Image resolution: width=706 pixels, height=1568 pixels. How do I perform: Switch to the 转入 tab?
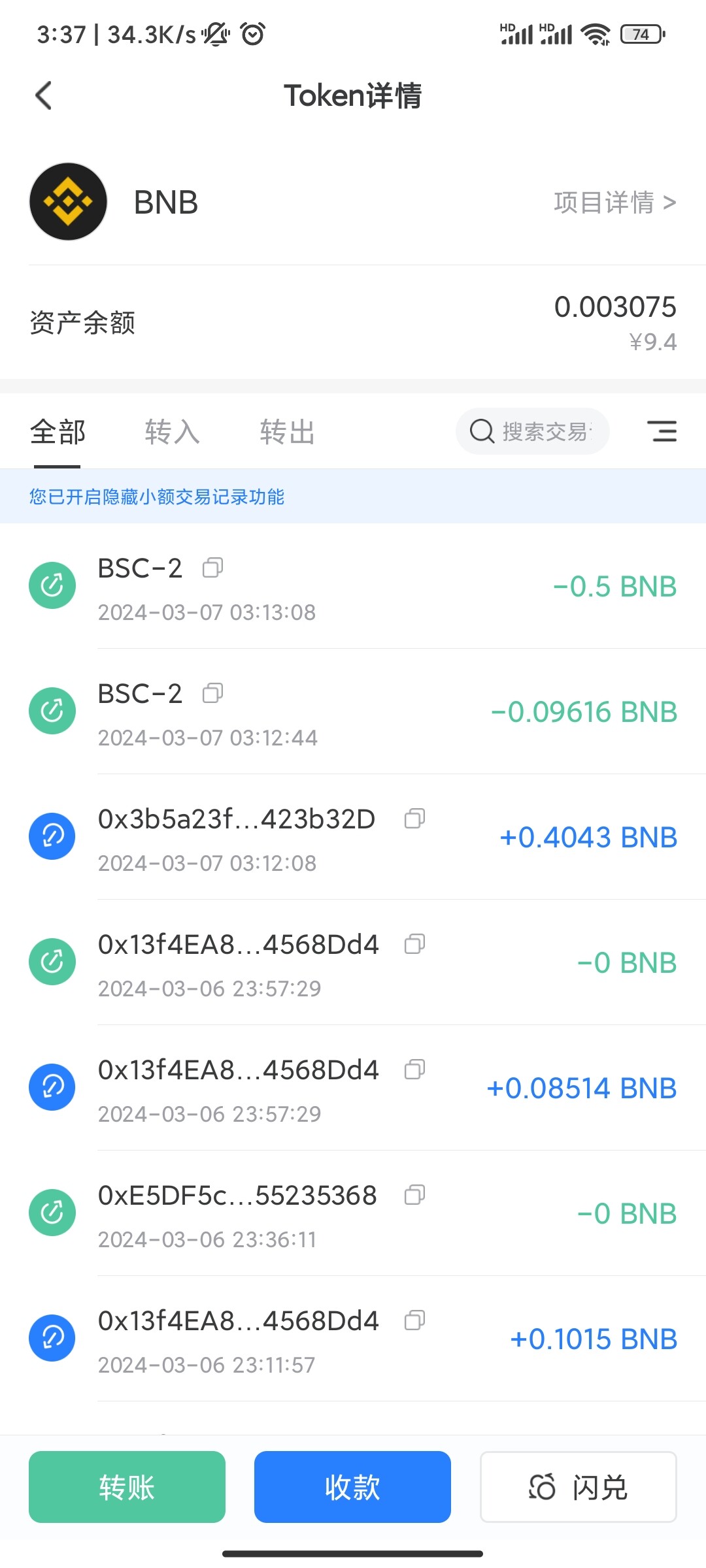coord(172,432)
